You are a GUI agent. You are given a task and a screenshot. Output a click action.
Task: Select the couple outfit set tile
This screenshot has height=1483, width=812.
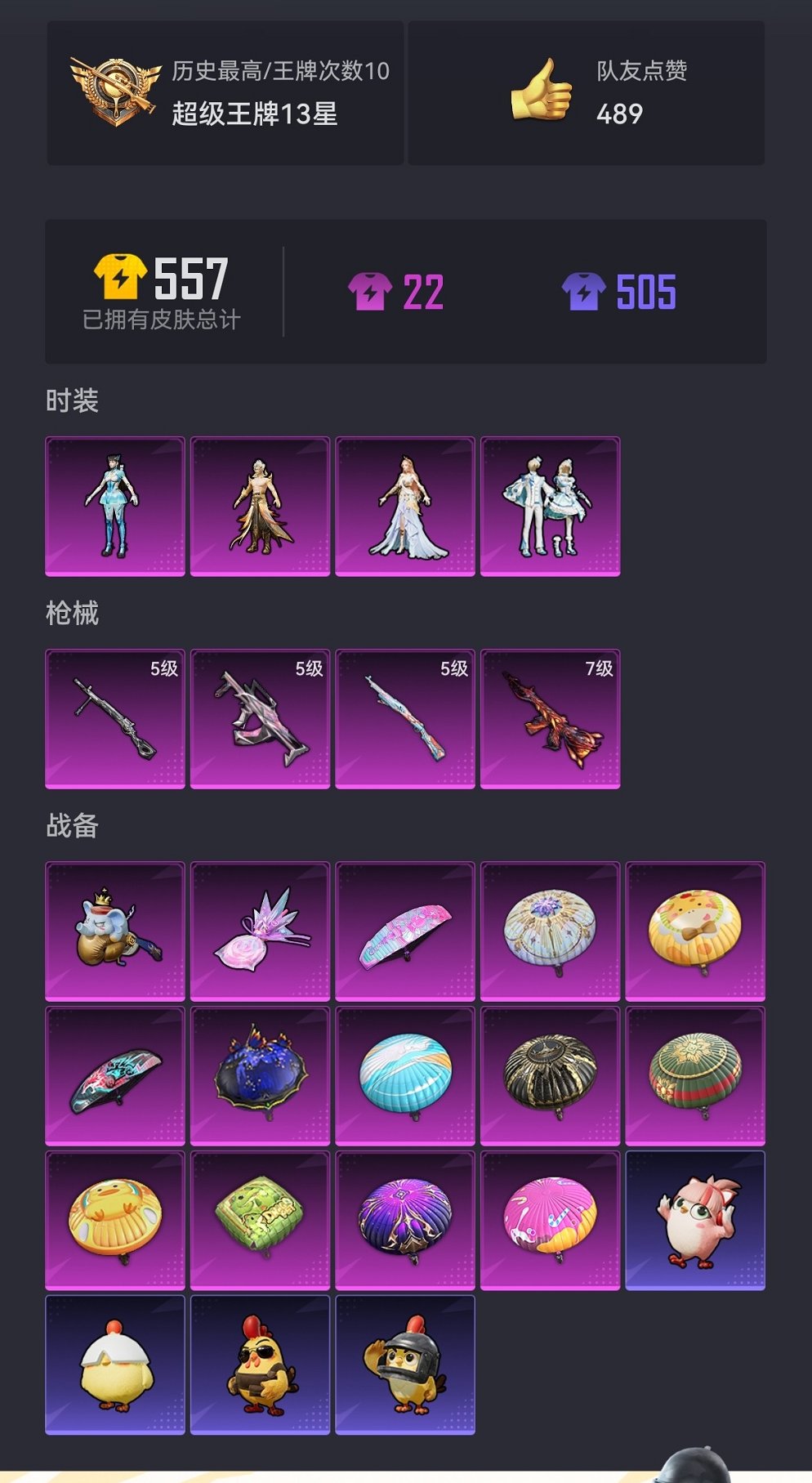(550, 507)
